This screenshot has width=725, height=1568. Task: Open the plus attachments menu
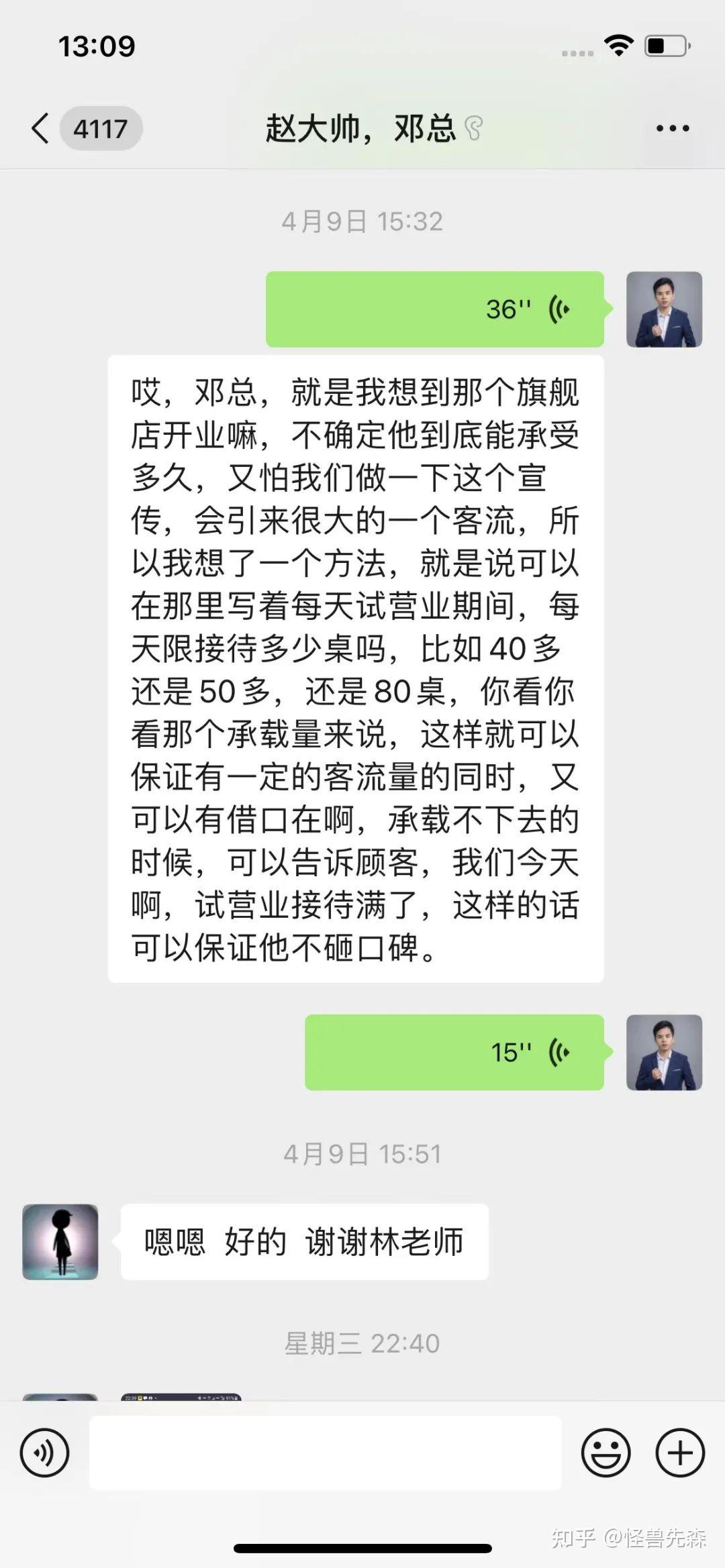[x=680, y=1453]
